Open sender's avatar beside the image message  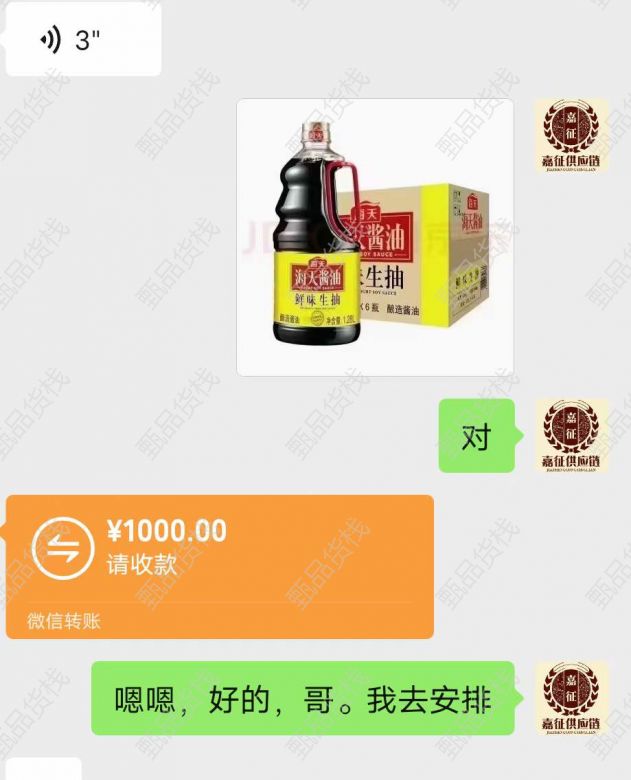coord(570,137)
